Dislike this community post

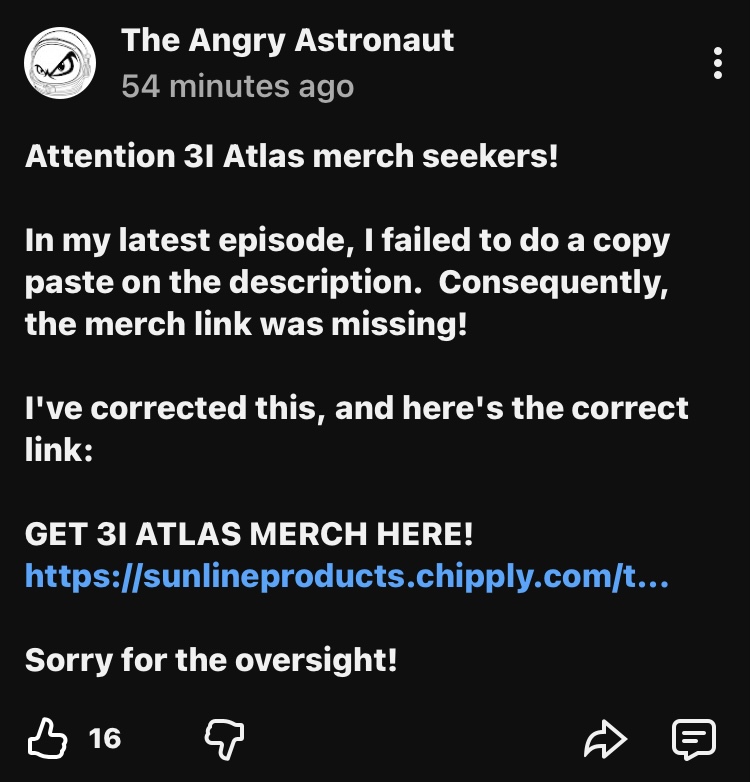224,740
